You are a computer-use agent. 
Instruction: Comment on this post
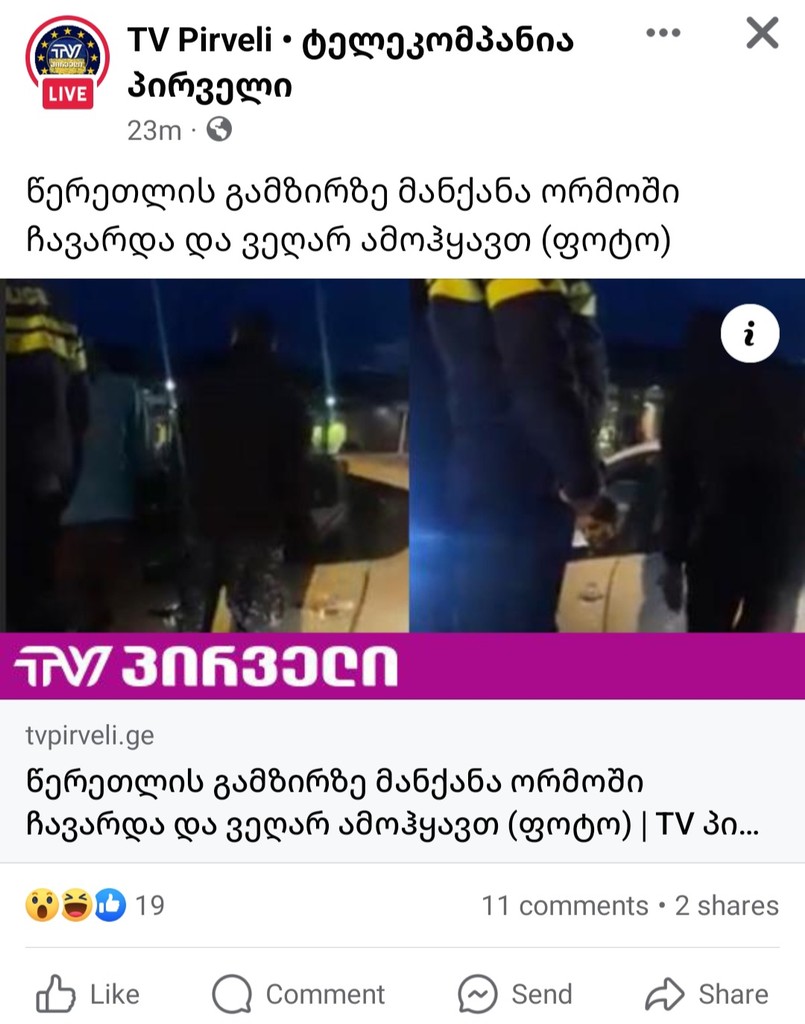tap(299, 994)
